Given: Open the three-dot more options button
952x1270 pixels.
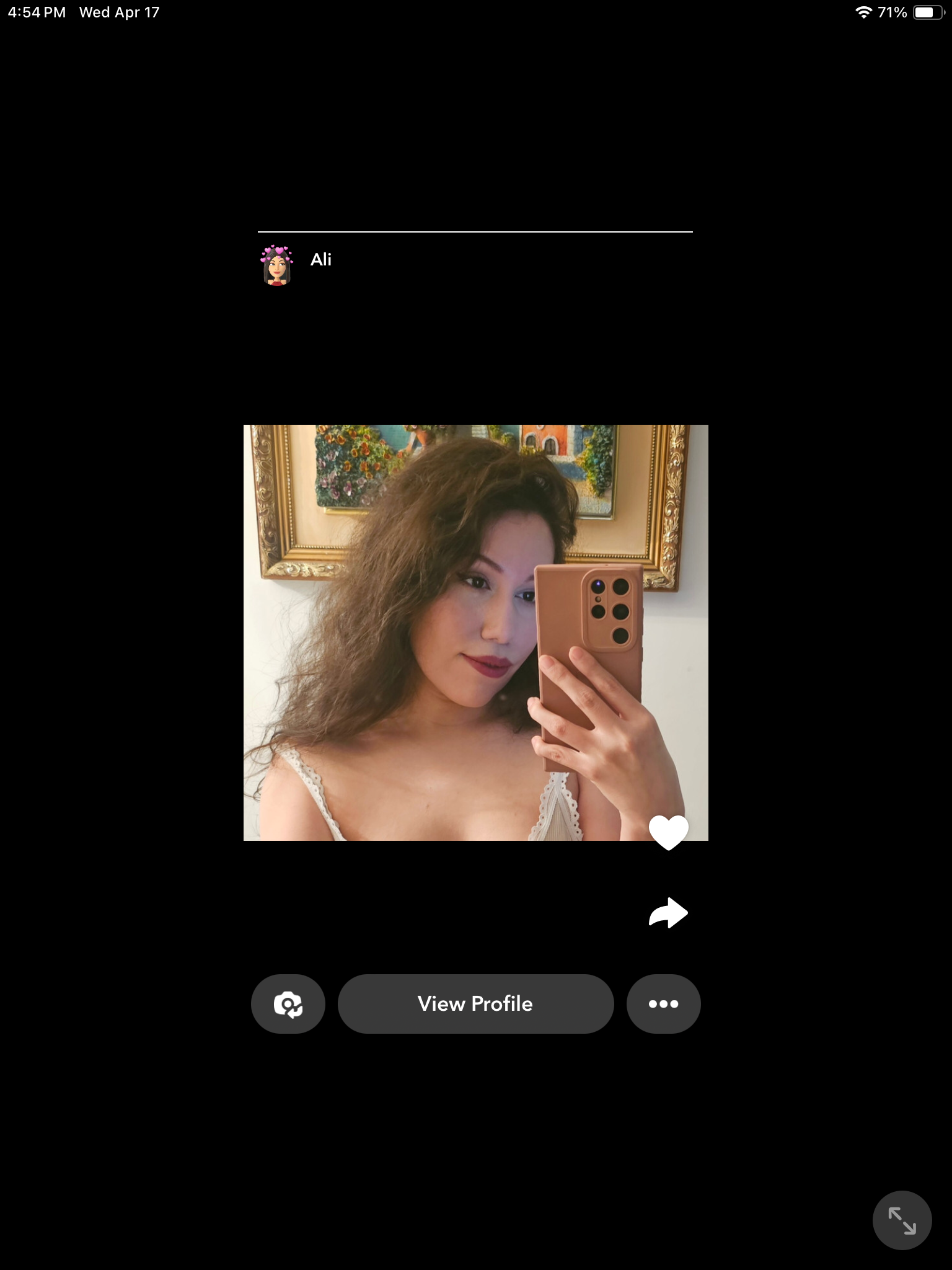Looking at the screenshot, I should 663,1003.
